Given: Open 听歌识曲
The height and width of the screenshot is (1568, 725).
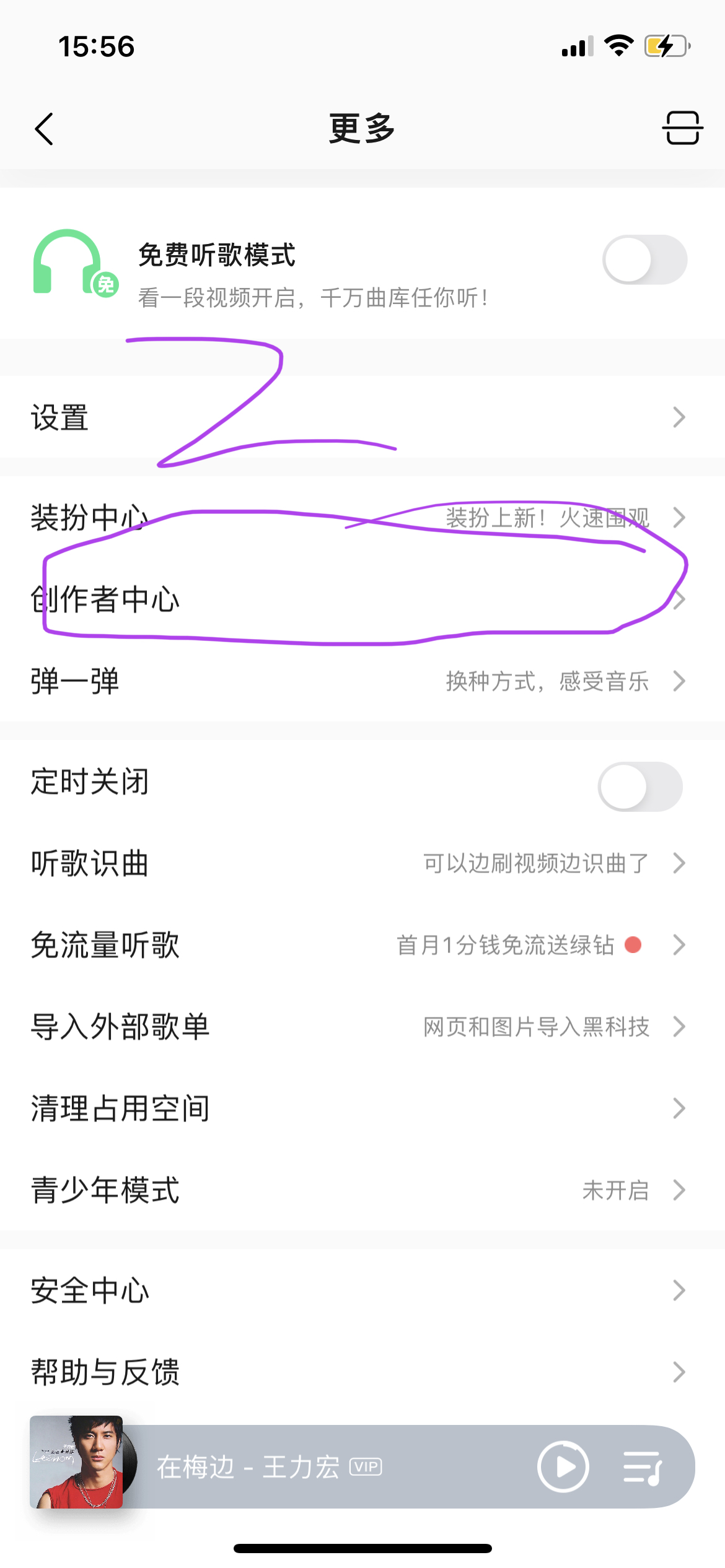Looking at the screenshot, I should point(362,863).
